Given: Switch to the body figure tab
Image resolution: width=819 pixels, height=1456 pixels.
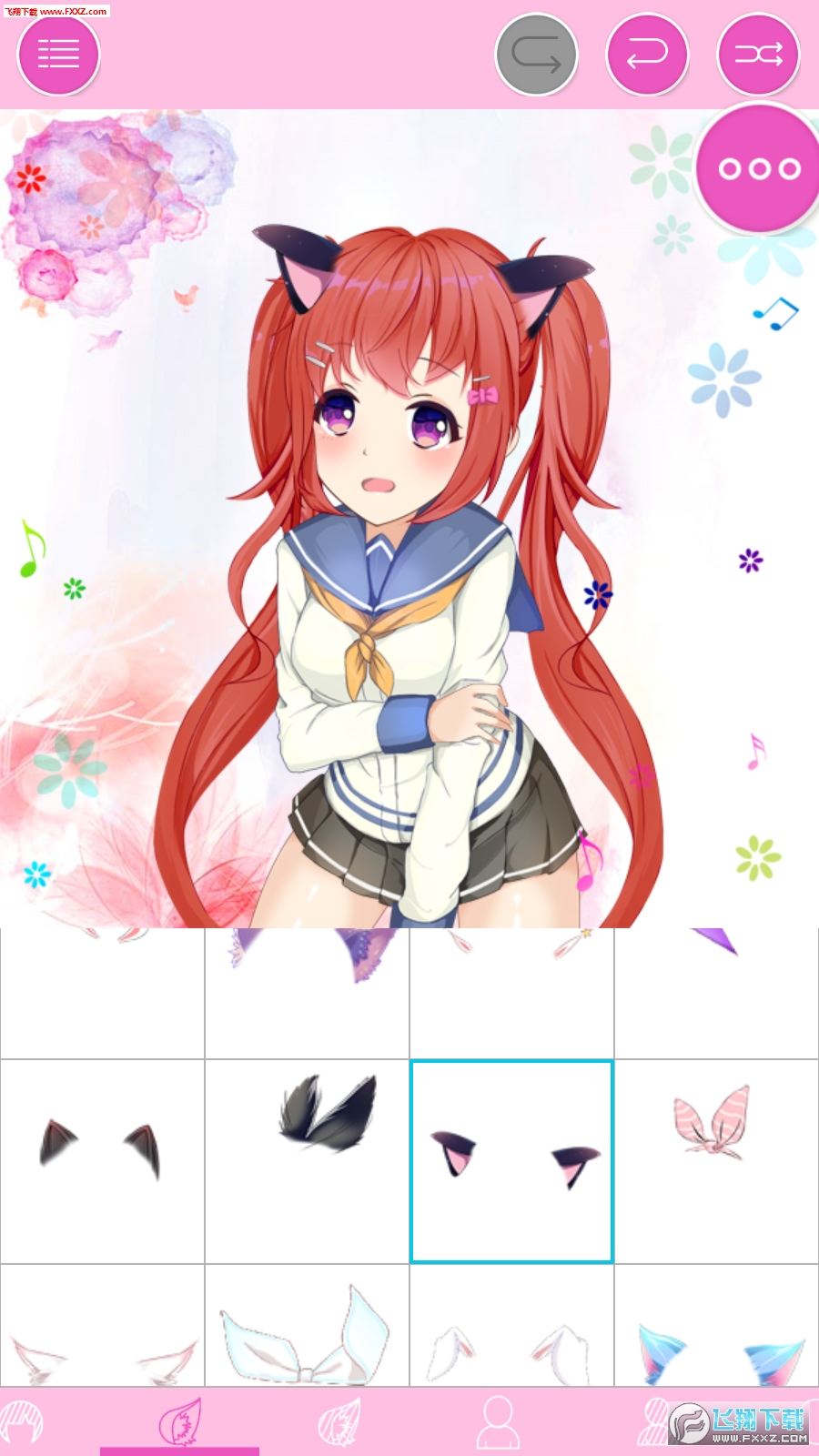Looking at the screenshot, I should (498, 1421).
